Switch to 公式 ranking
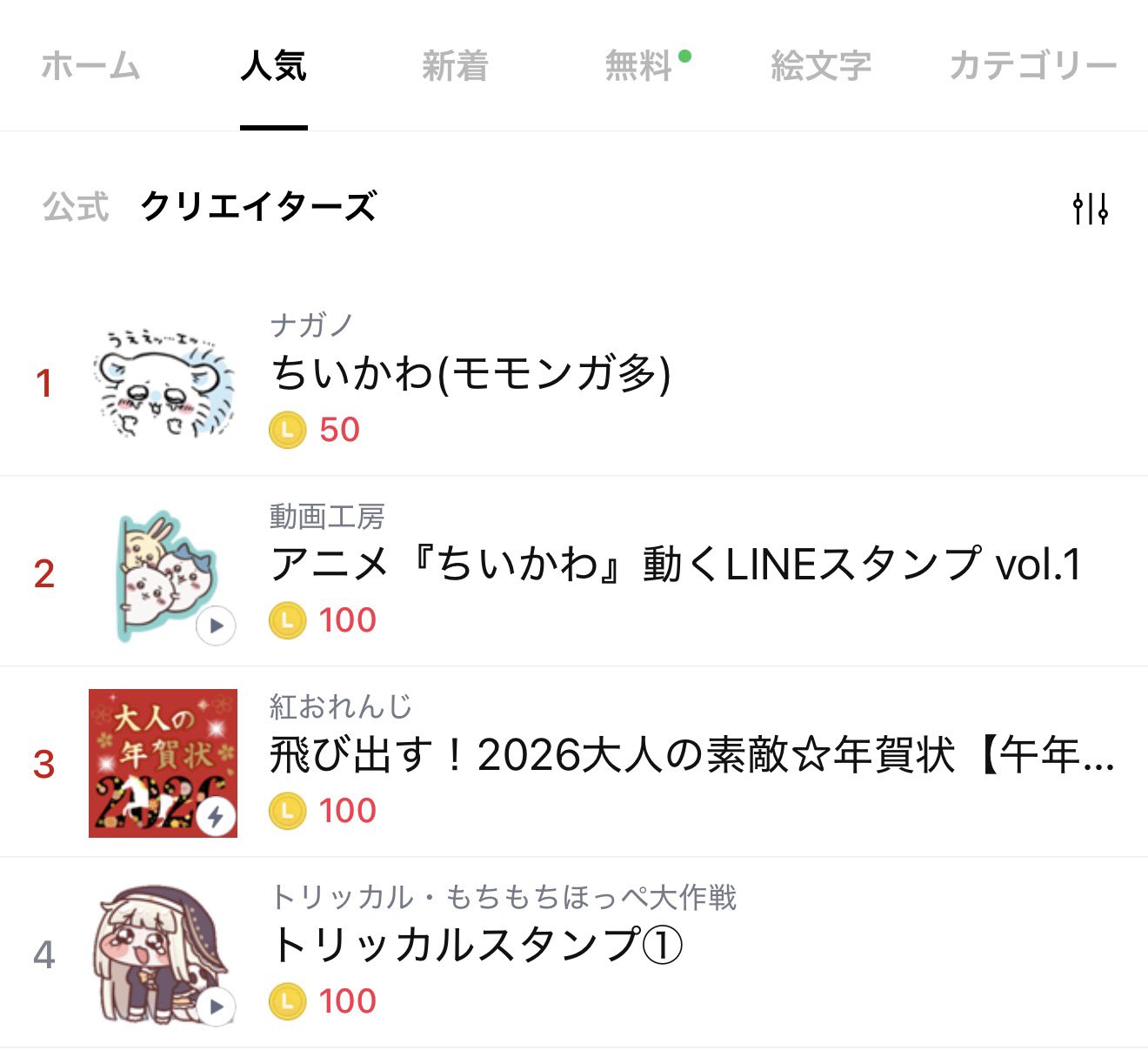Image resolution: width=1148 pixels, height=1057 pixels. tap(76, 207)
